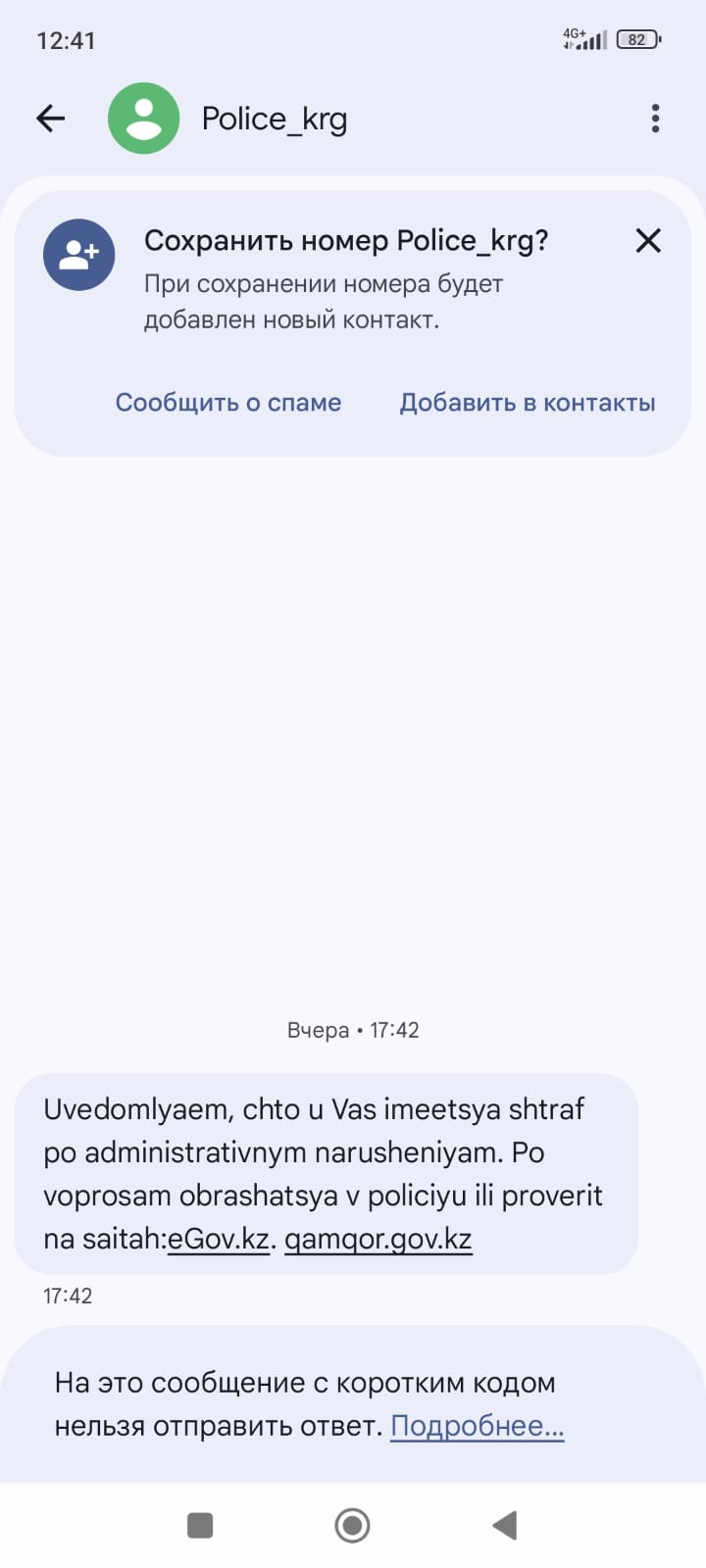Tap the system home button

click(x=352, y=1525)
